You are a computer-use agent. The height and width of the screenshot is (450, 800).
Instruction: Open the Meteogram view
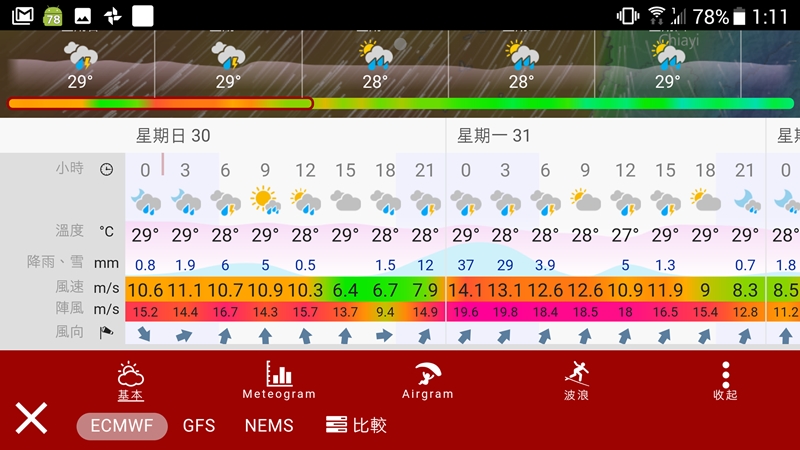279,381
